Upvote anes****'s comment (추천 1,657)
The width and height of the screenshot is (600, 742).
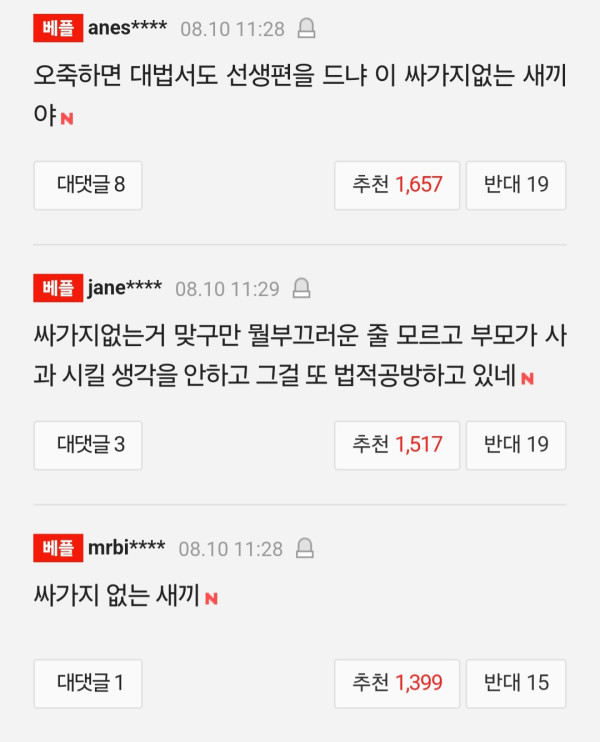click(396, 185)
